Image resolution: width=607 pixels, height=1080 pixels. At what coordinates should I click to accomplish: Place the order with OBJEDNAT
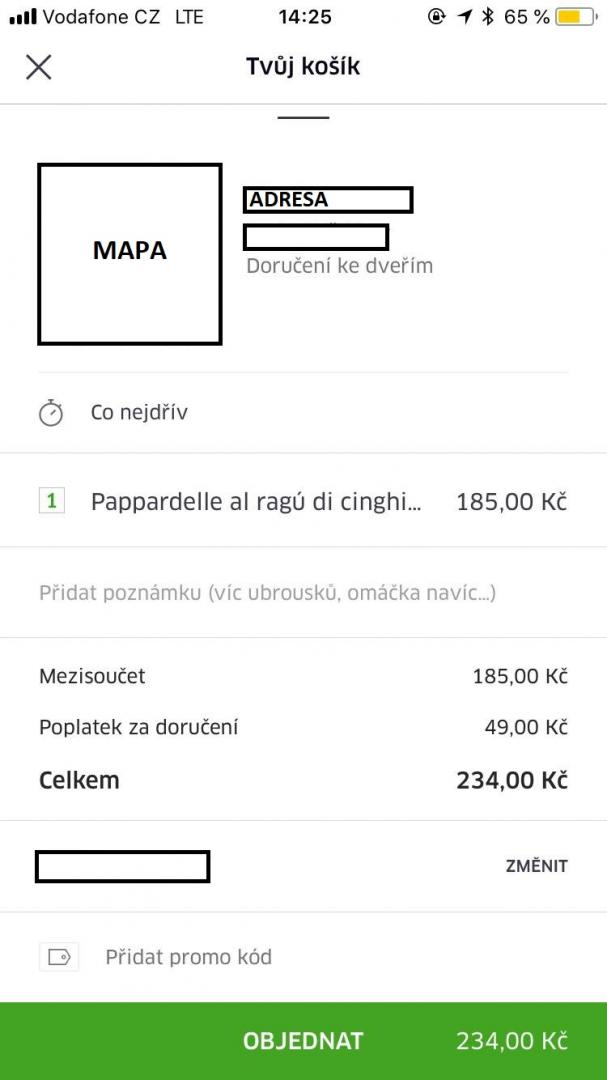click(303, 1041)
